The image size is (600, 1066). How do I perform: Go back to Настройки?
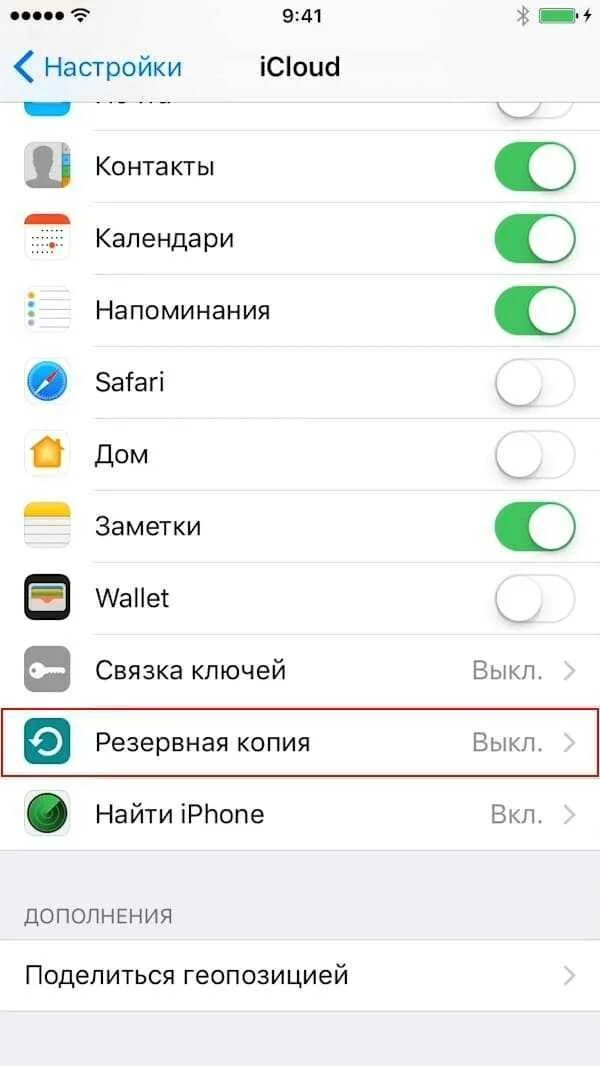pos(97,67)
